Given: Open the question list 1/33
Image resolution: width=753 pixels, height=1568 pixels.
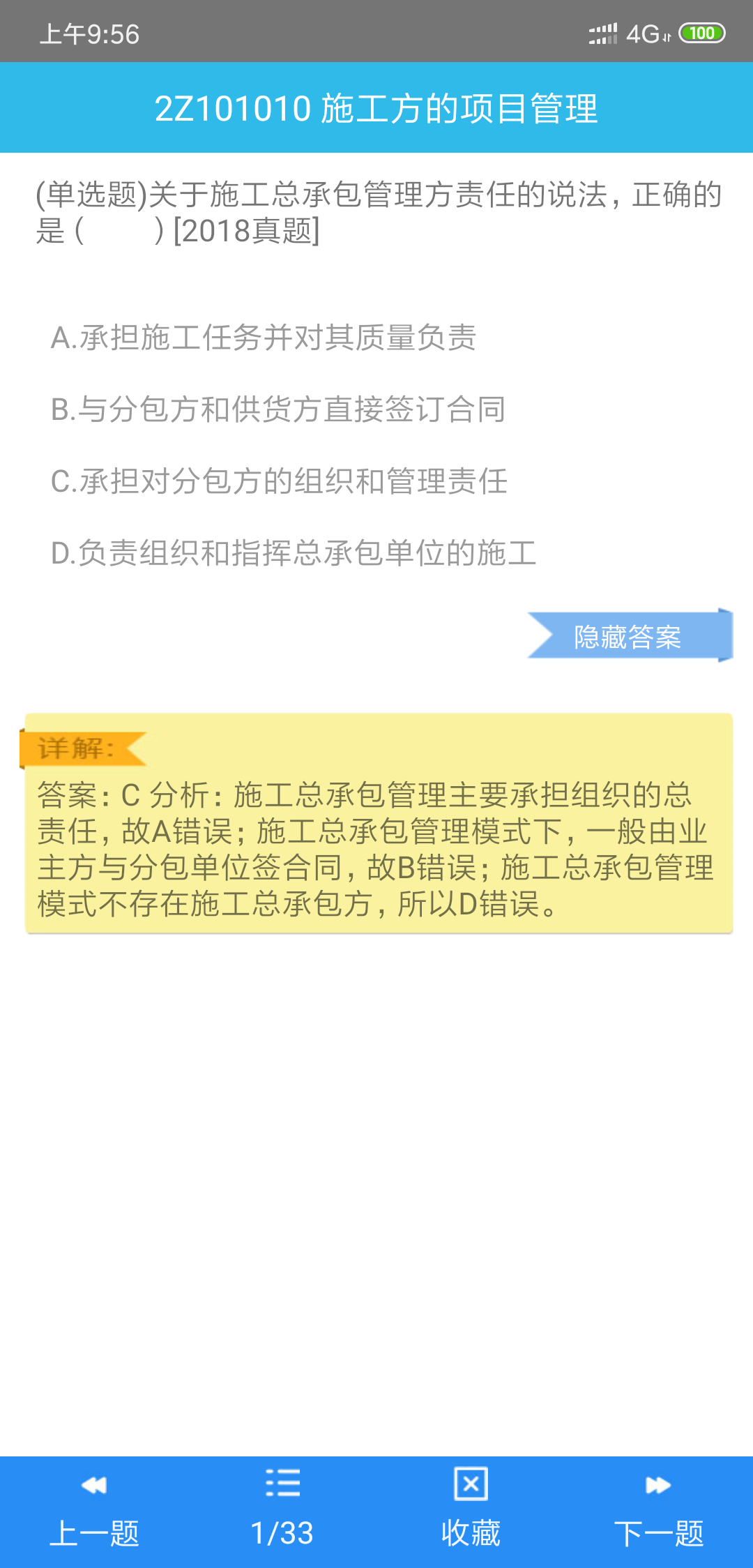Looking at the screenshot, I should [282, 1512].
